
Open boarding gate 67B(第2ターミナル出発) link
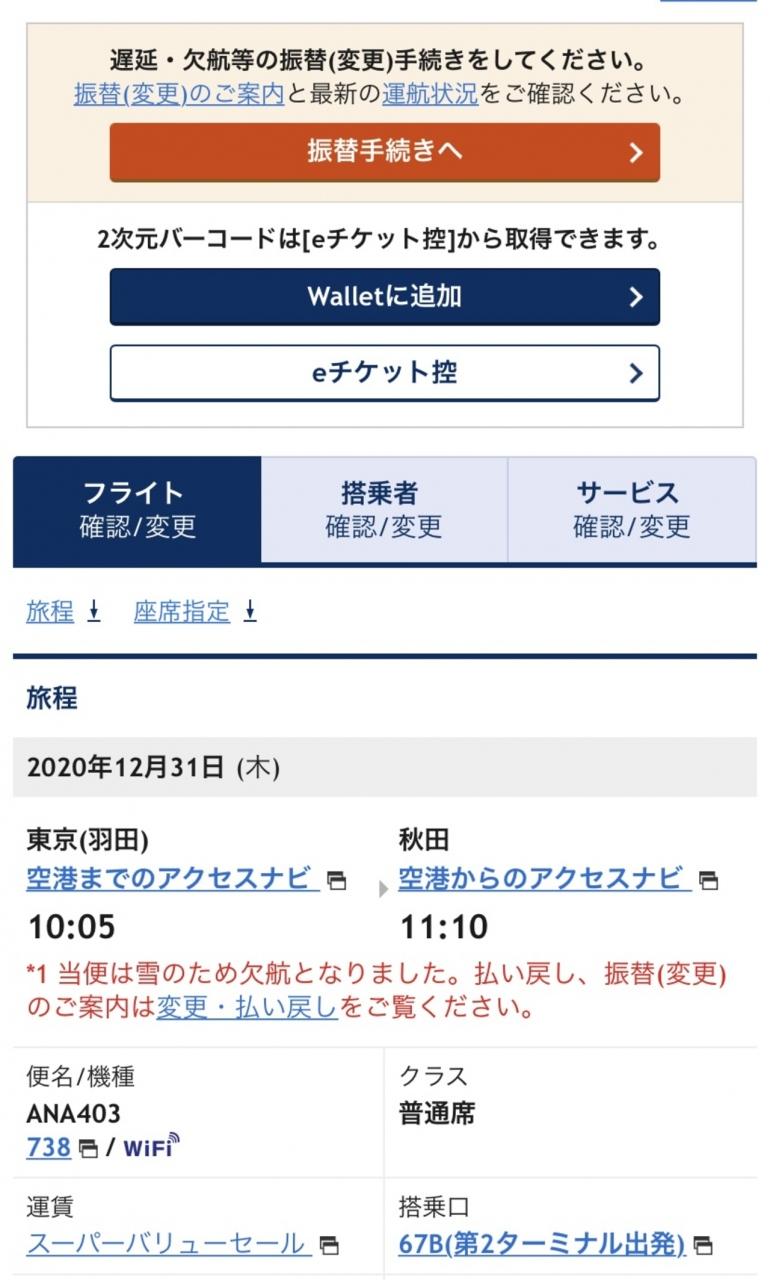coord(542,1244)
